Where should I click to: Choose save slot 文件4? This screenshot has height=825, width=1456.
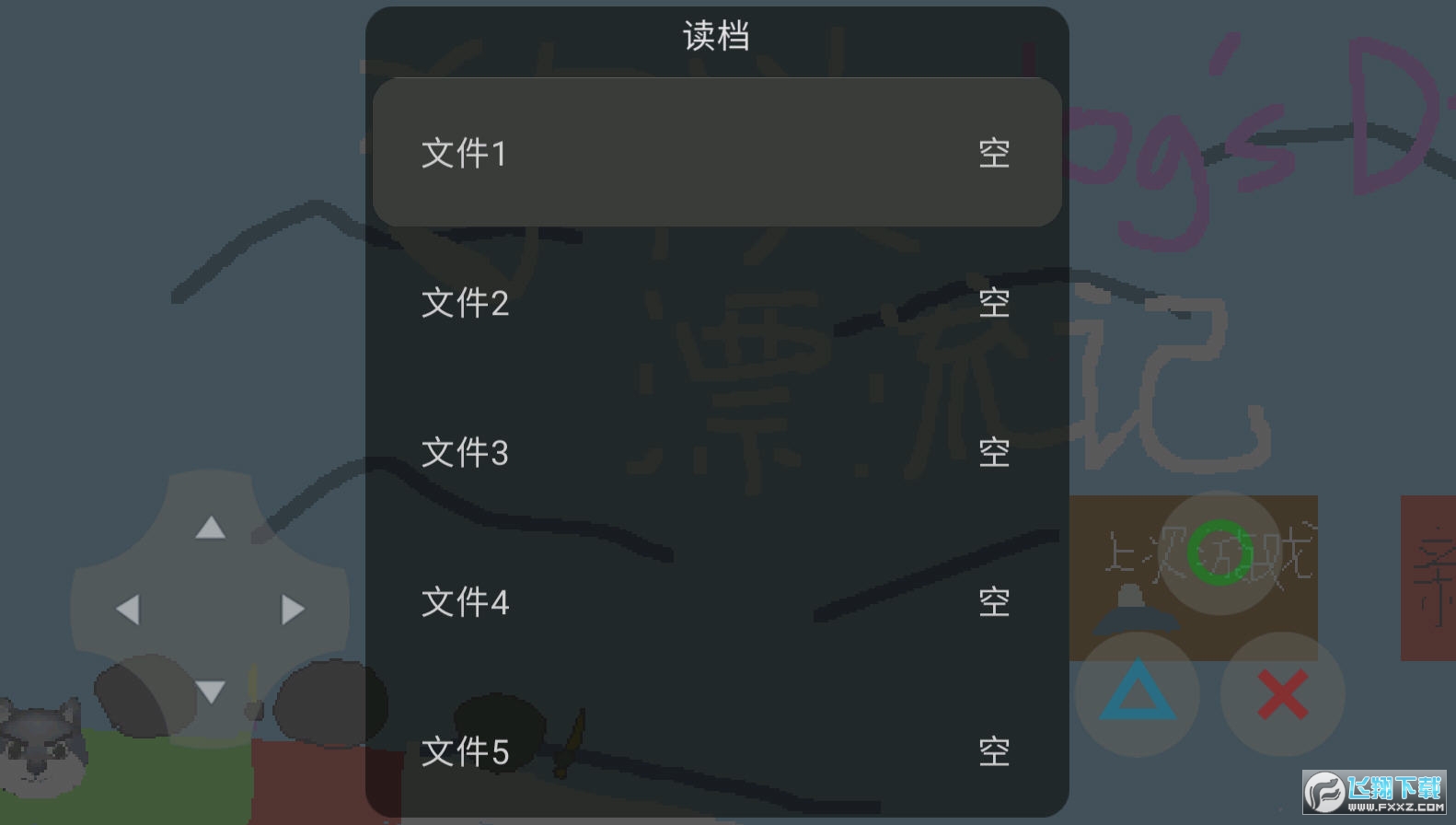click(x=716, y=603)
